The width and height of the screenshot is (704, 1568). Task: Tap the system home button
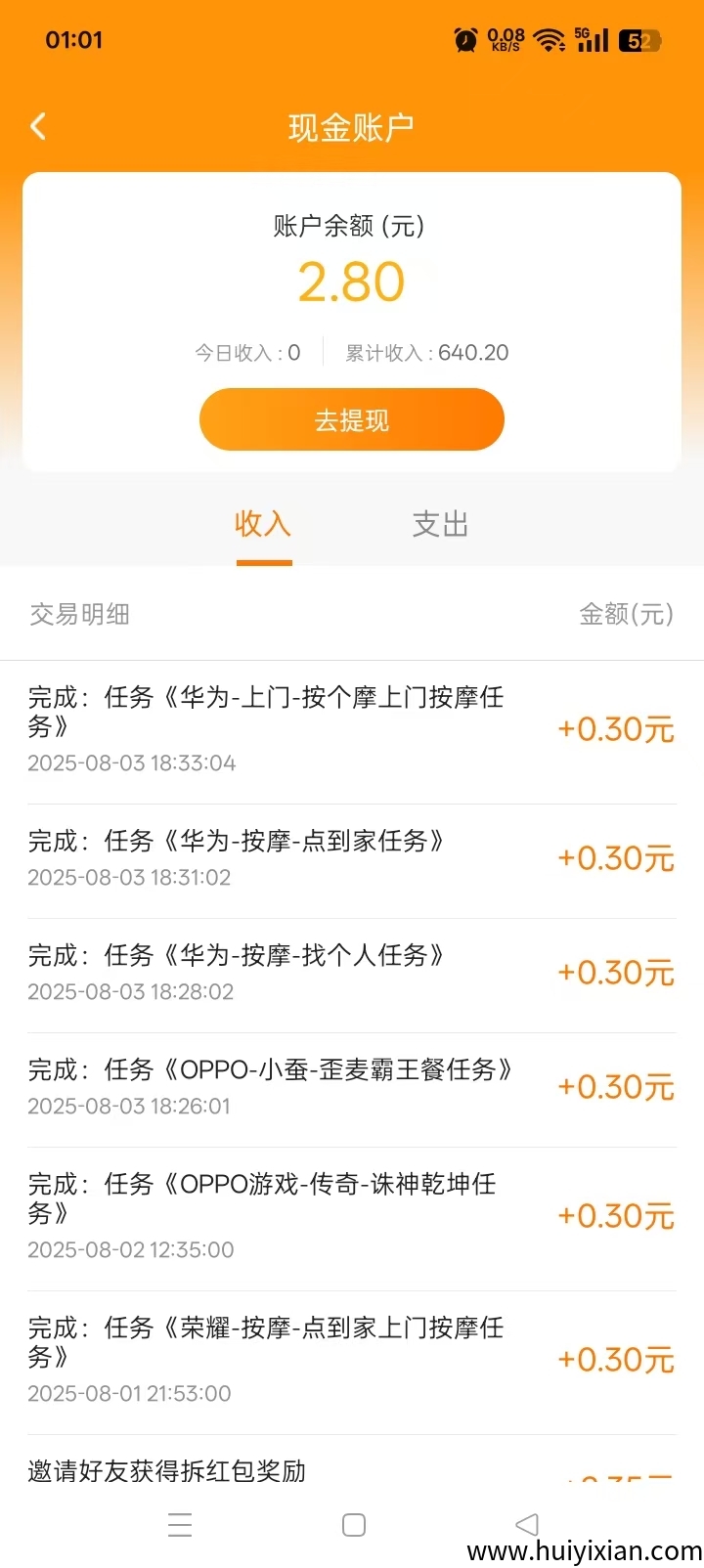pos(354,1525)
